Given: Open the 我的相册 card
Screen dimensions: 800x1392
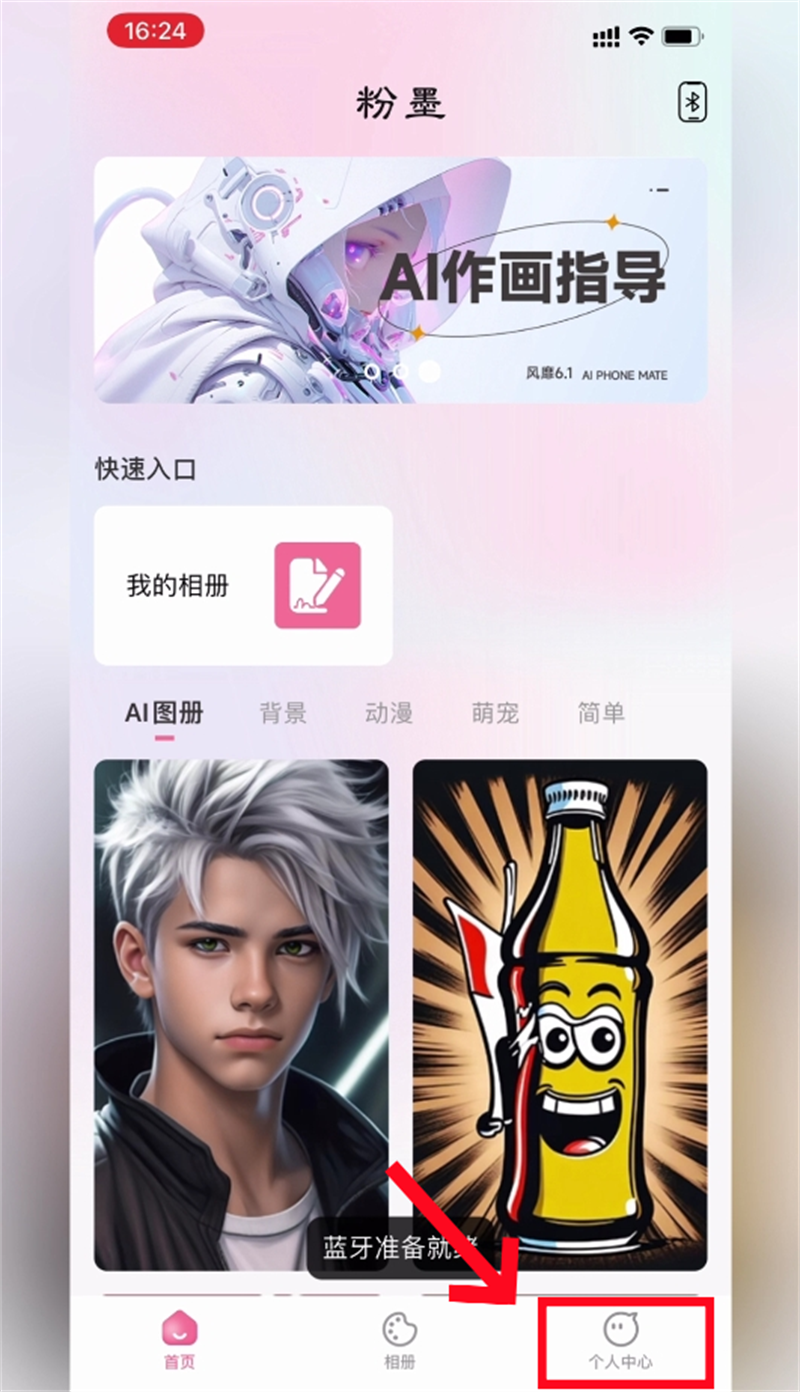Looking at the screenshot, I should coord(243,586).
